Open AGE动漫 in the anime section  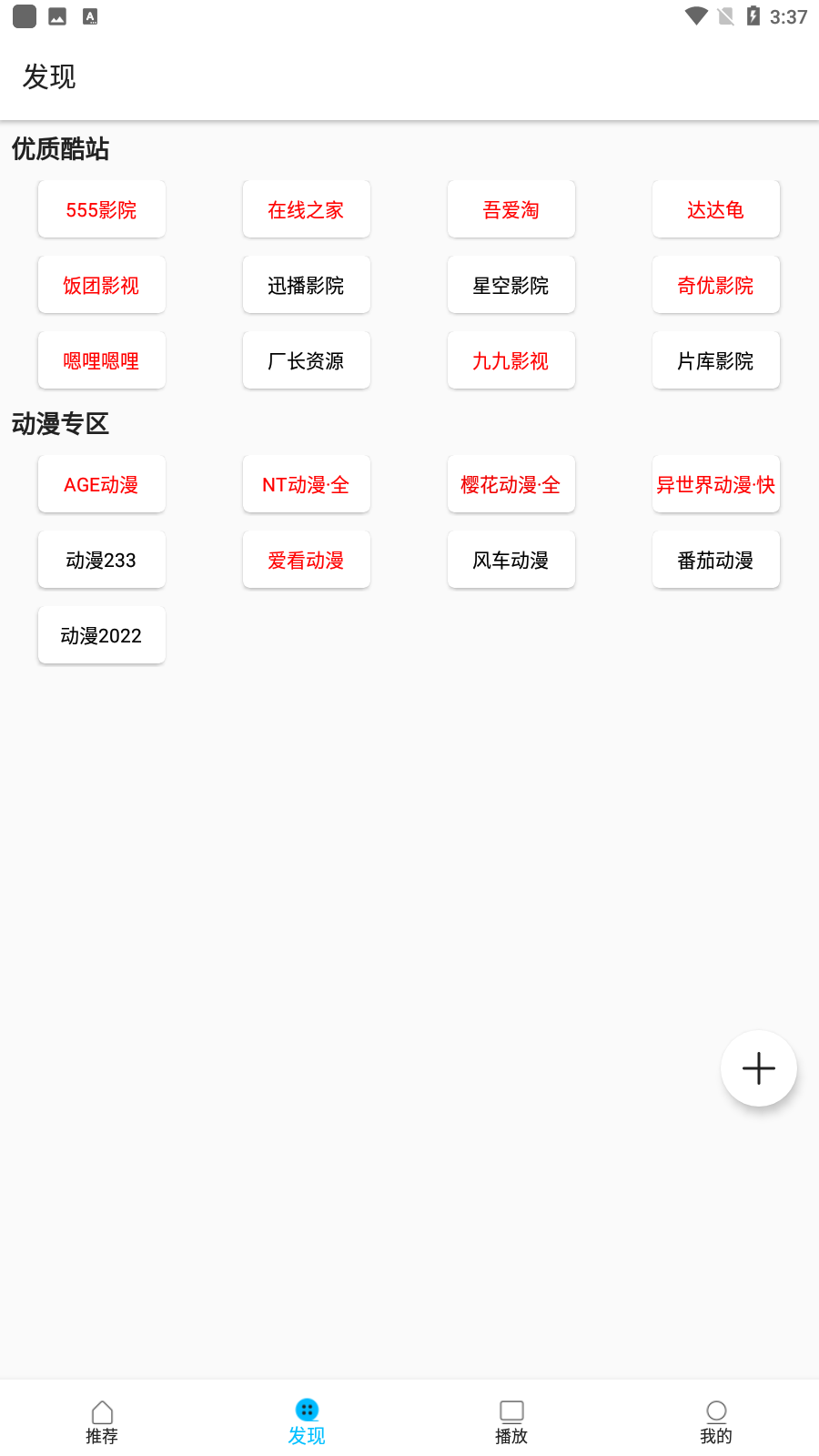[x=101, y=483]
